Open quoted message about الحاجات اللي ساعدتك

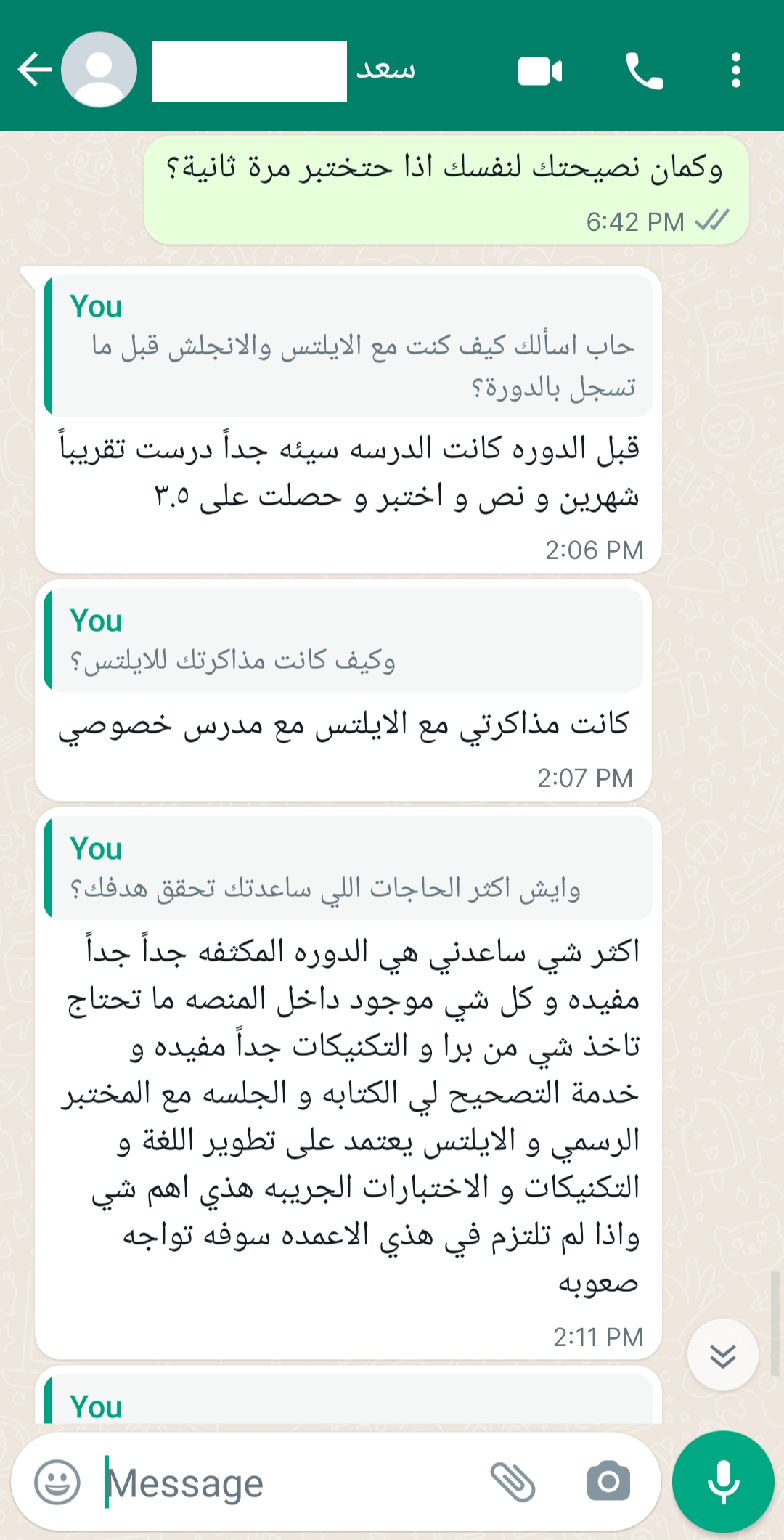point(348,868)
